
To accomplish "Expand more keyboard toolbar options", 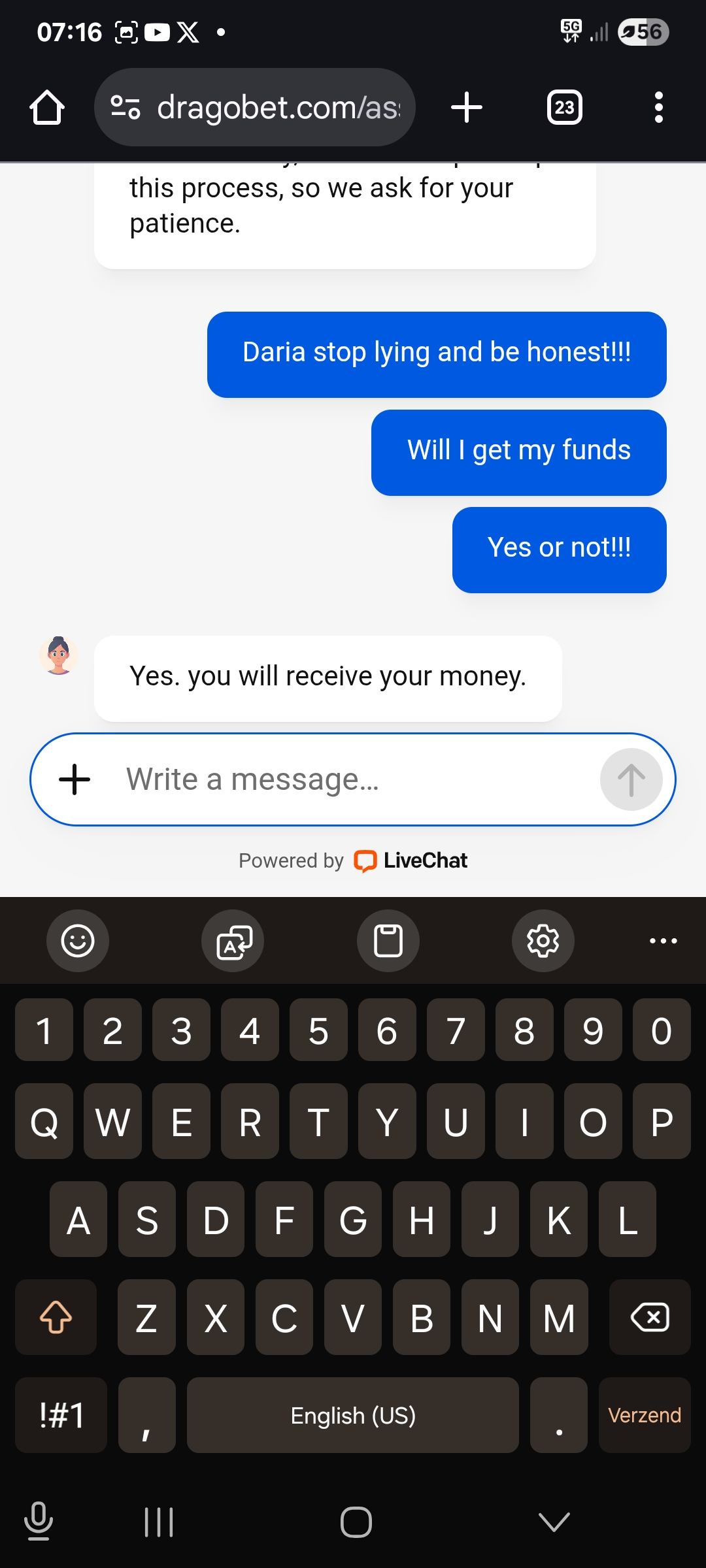I will [x=663, y=941].
